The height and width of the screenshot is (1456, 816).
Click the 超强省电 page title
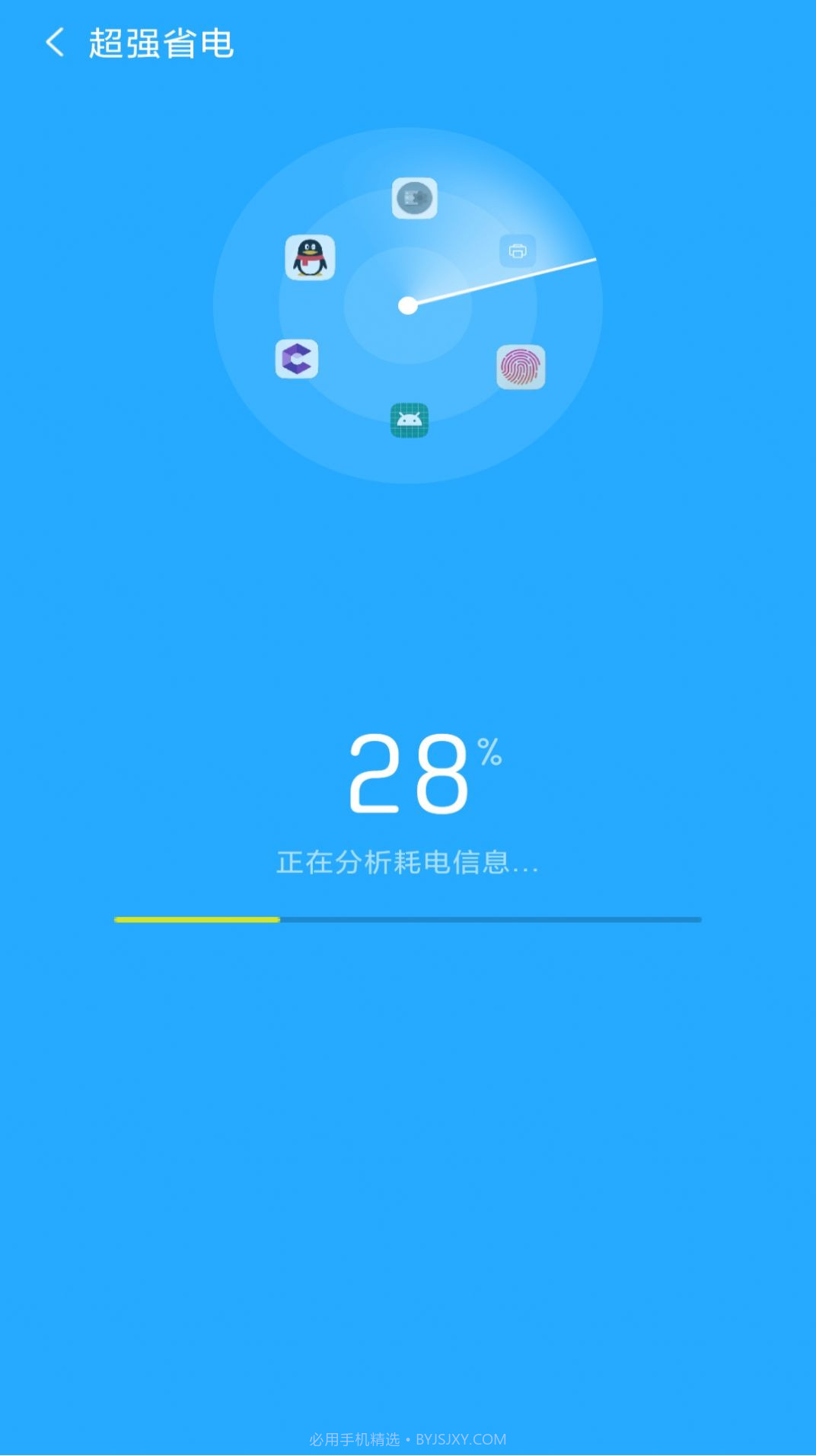162,44
